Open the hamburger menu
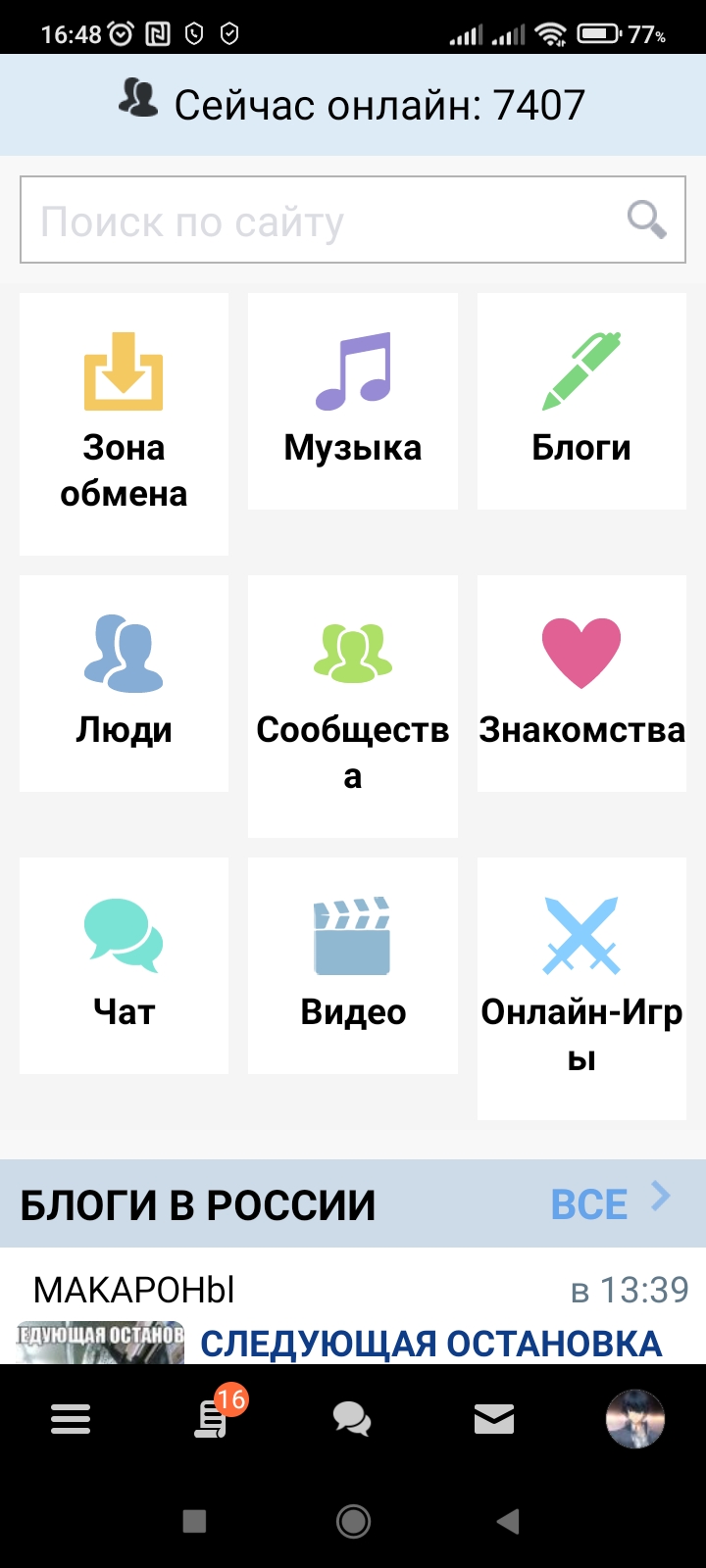 (71, 1419)
